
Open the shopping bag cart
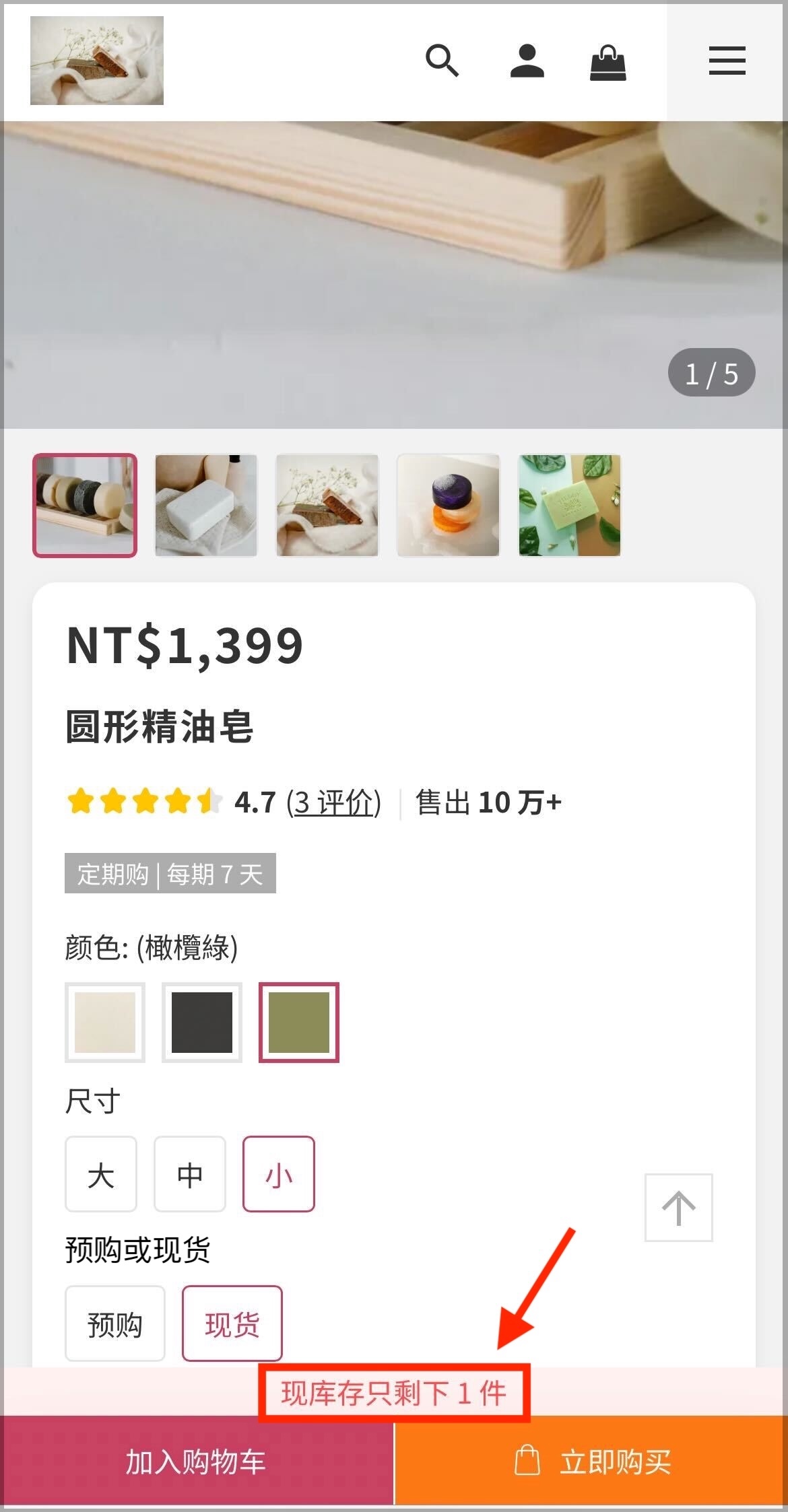click(608, 62)
